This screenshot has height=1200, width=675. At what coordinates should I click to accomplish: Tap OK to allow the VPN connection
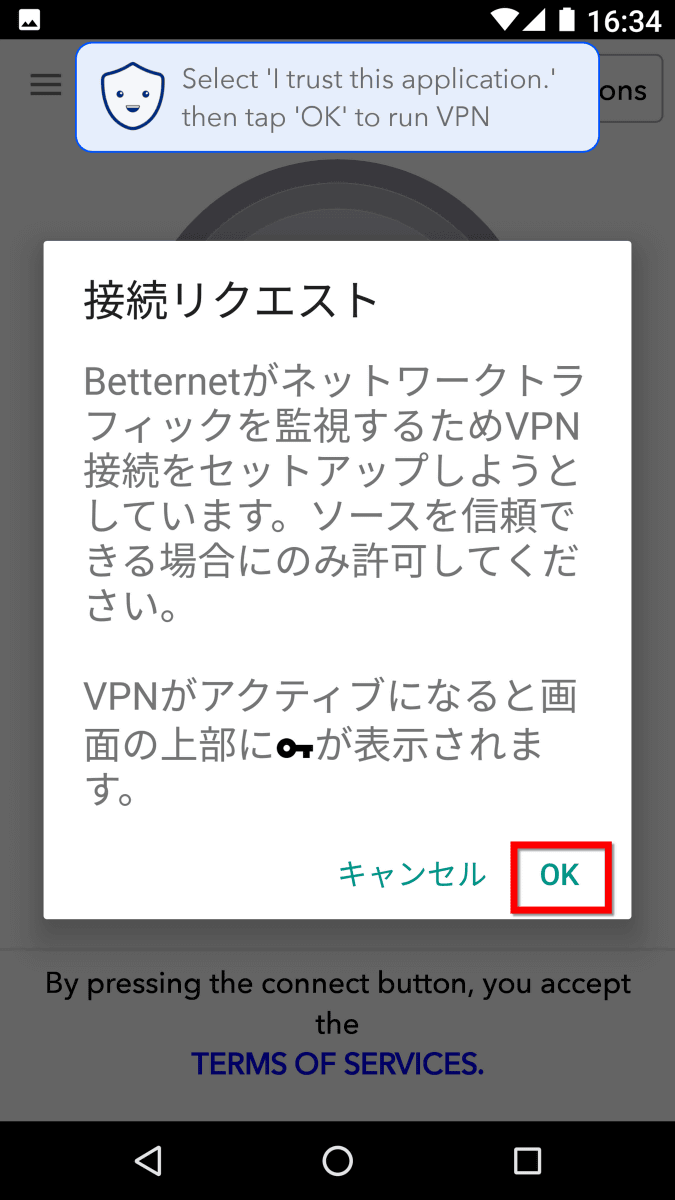pyautogui.click(x=560, y=875)
